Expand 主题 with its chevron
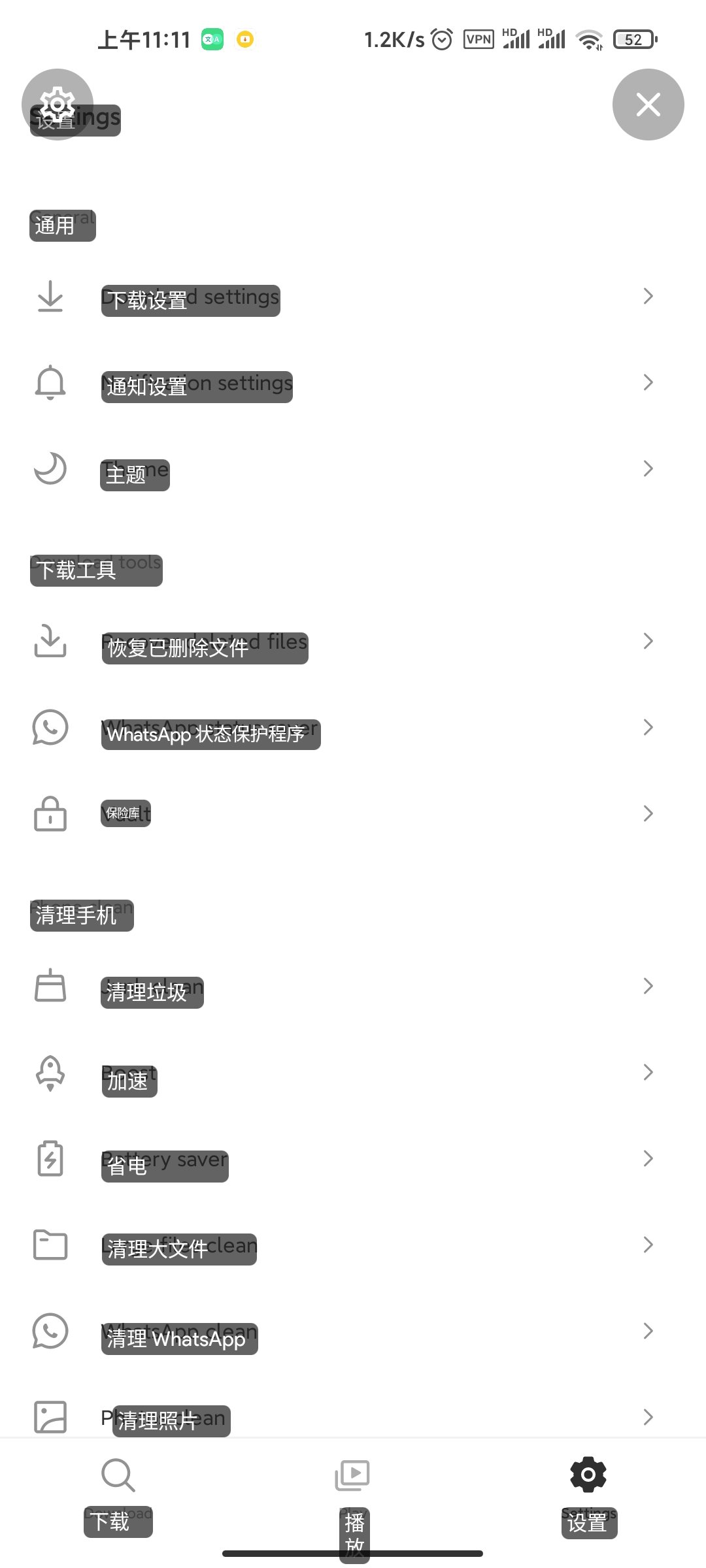This screenshot has width=706, height=1568. pos(648,468)
